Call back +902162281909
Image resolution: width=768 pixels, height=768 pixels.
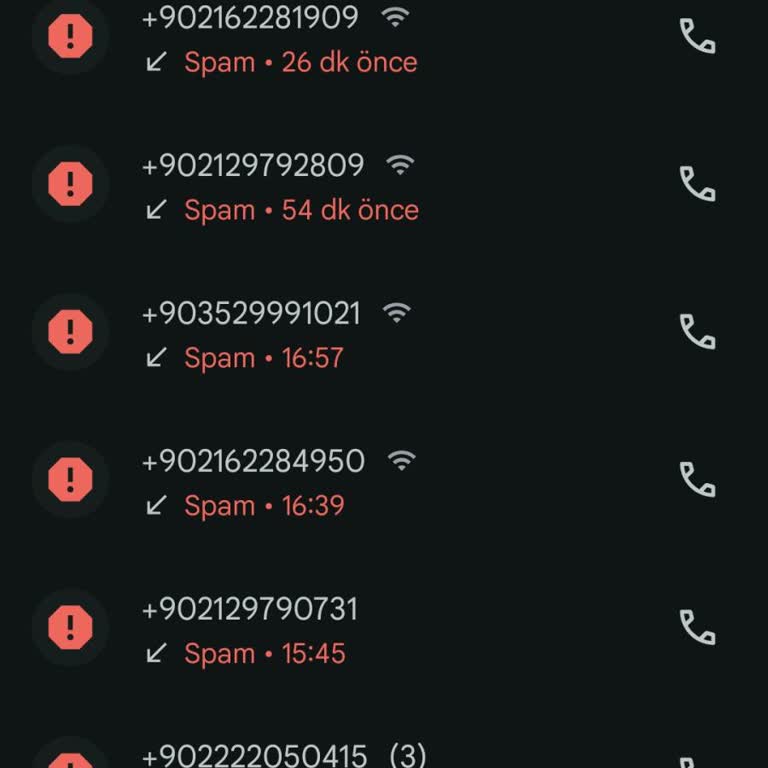click(x=697, y=37)
